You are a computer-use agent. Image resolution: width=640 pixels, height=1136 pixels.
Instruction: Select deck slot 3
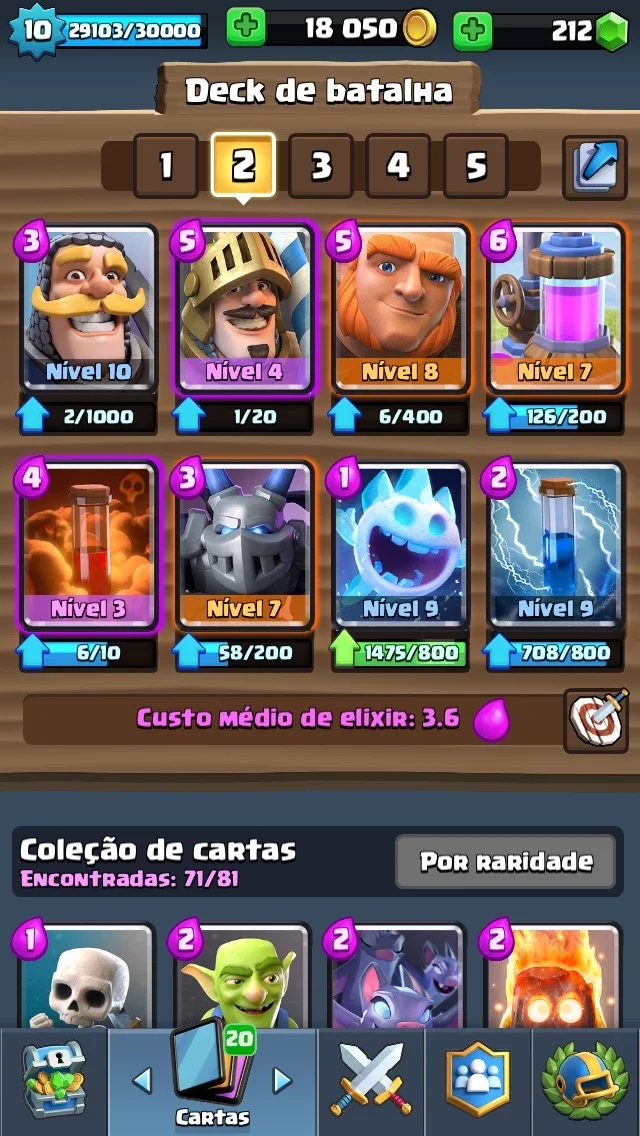tap(320, 166)
